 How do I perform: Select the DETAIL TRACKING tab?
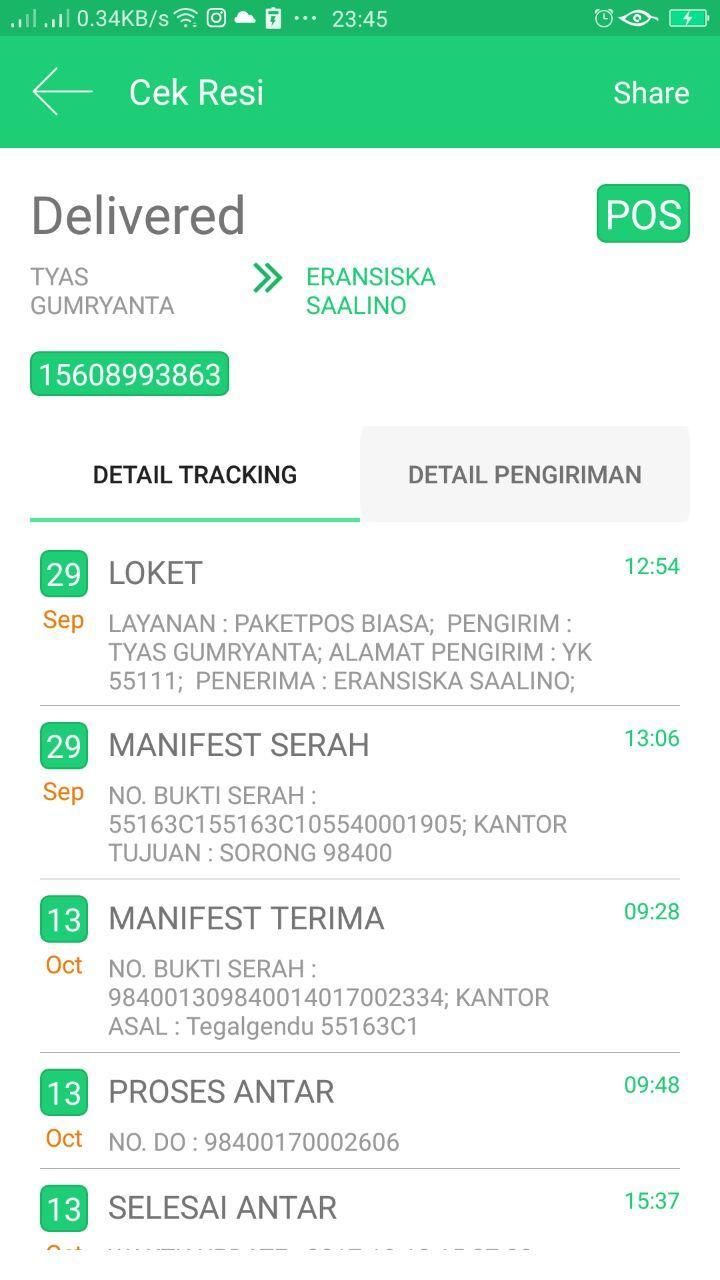194,474
